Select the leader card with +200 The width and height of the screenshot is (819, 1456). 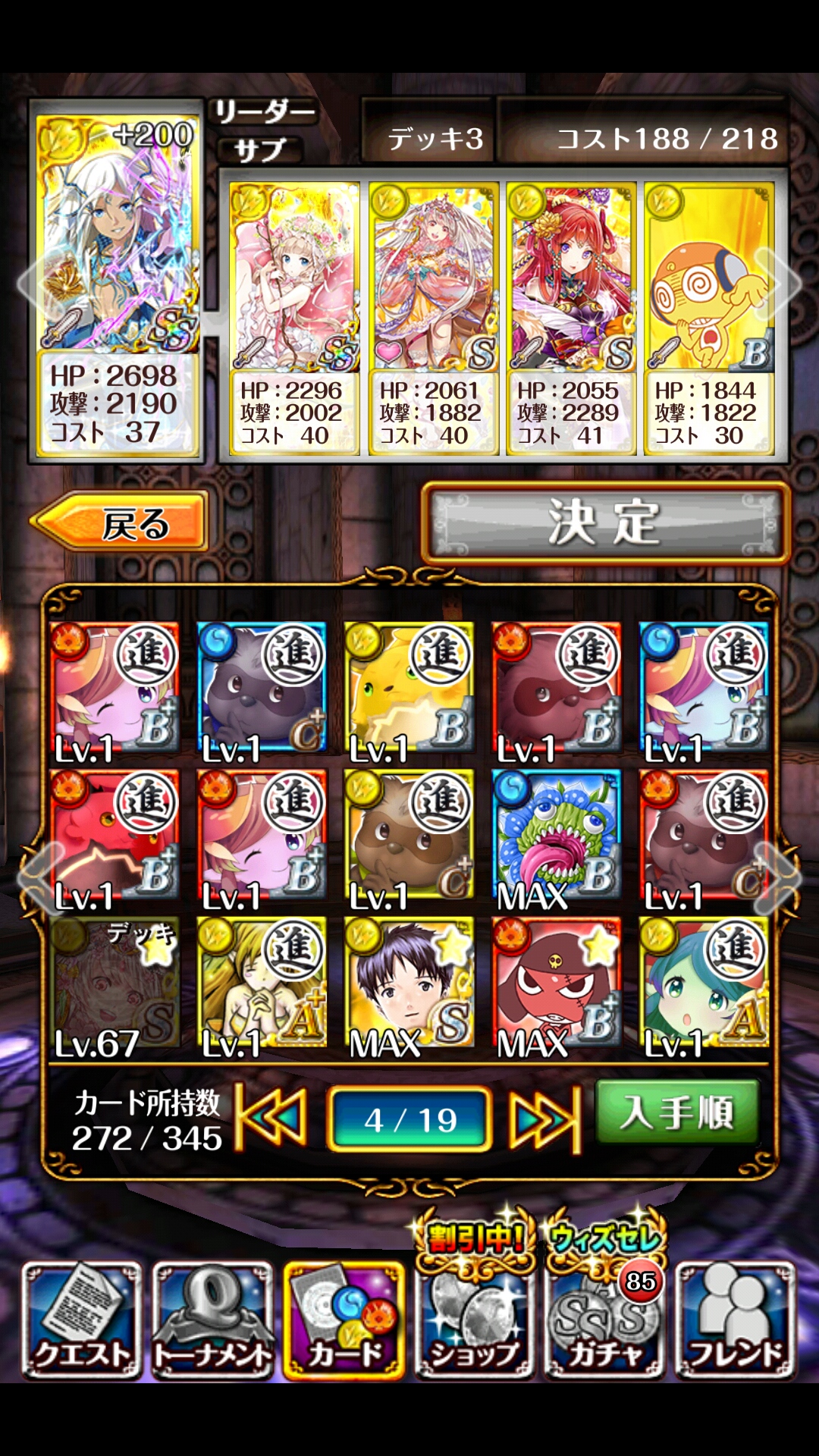[117, 281]
